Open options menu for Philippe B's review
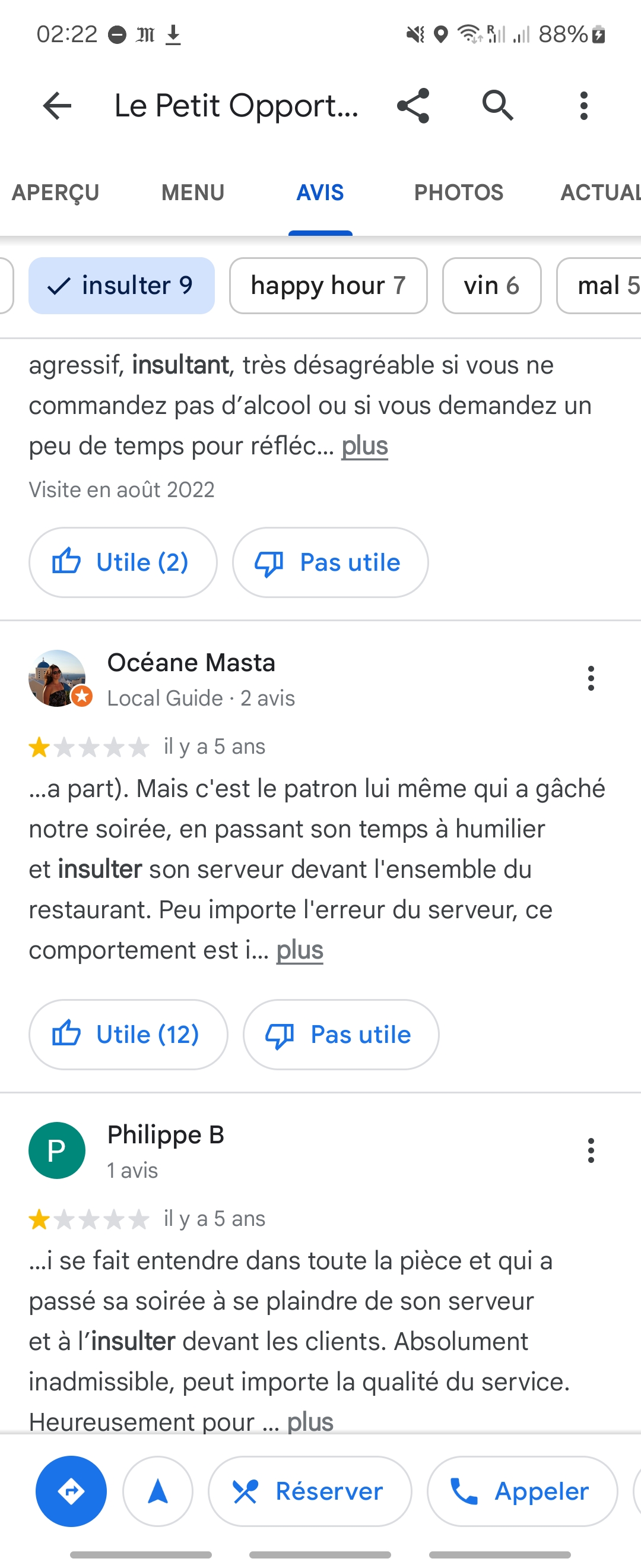Viewport: 641px width, 1568px height. tap(591, 1150)
